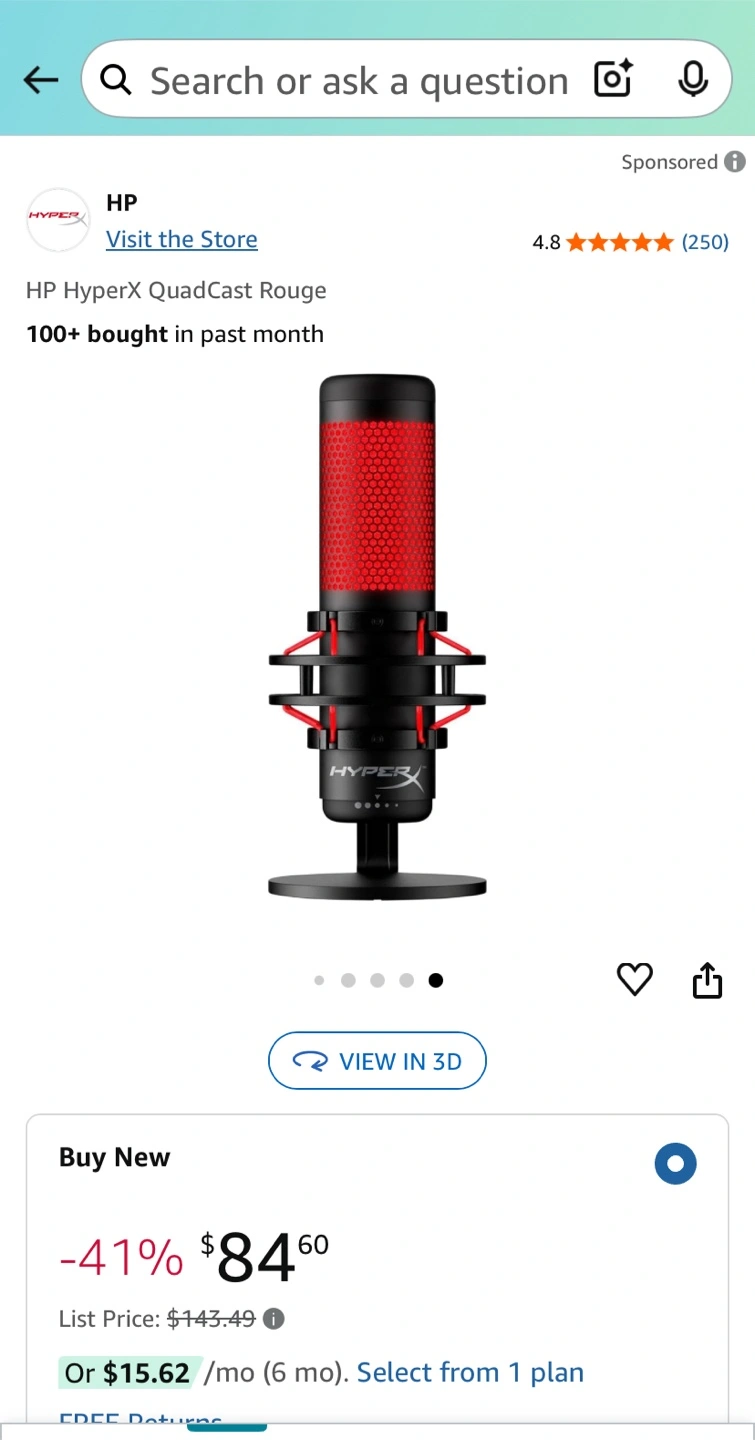Add product to wish list with heart
This screenshot has height=1440, width=755.
click(x=634, y=980)
